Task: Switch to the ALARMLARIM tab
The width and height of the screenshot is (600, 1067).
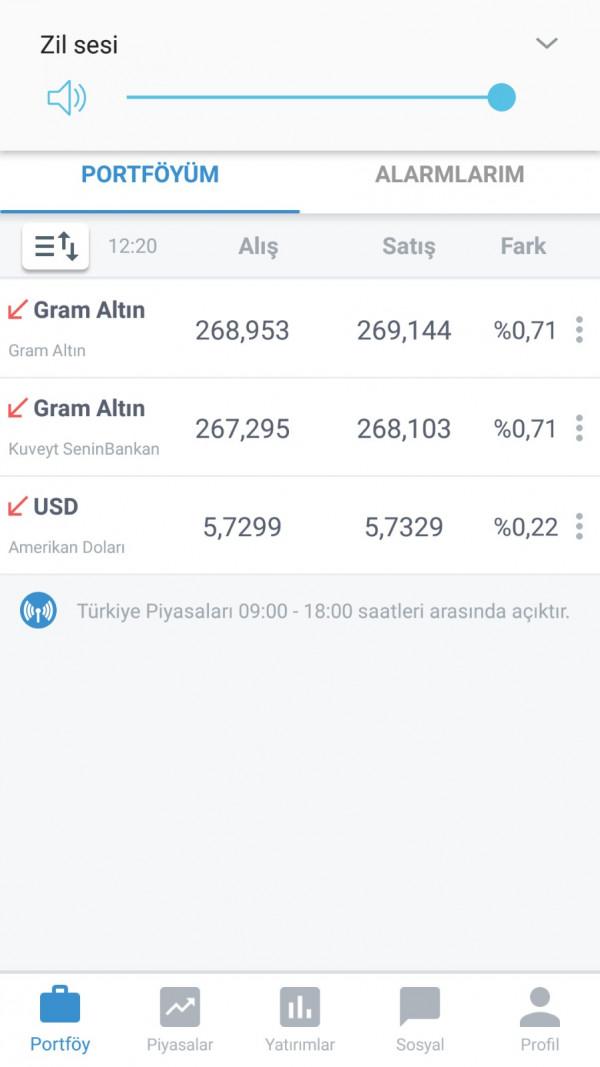Action: pos(450,174)
